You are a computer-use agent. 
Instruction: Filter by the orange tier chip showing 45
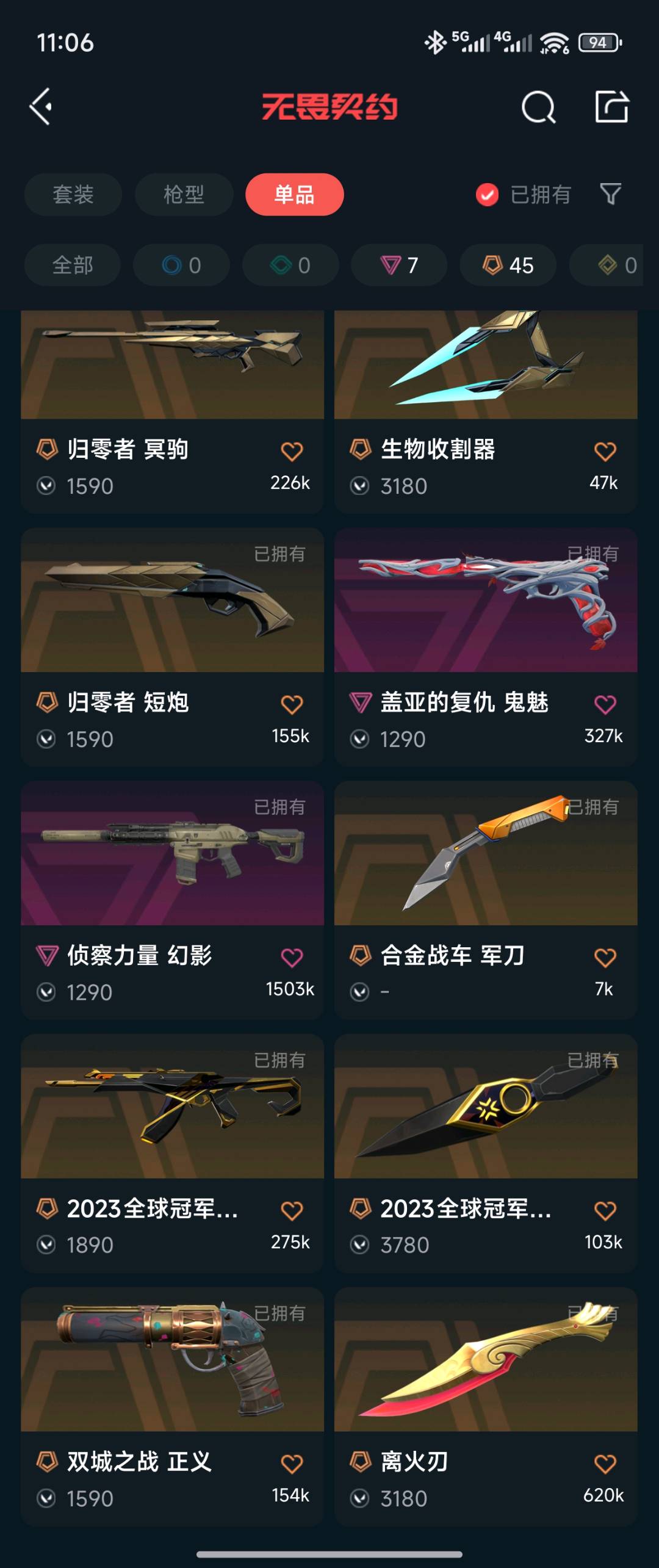pyautogui.click(x=508, y=265)
